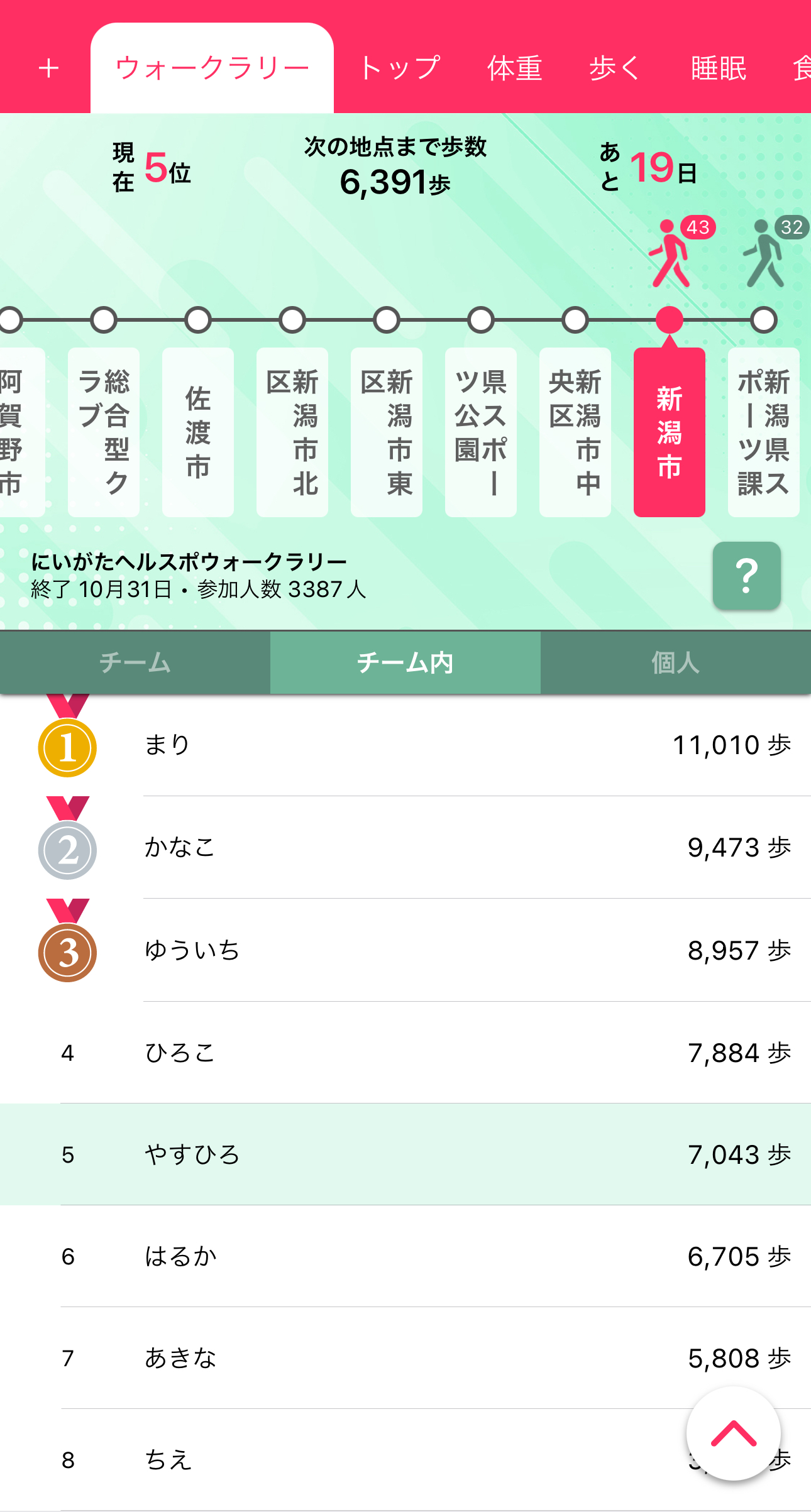Show the 個人 ranking
811x1512 pixels.
pos(676,662)
